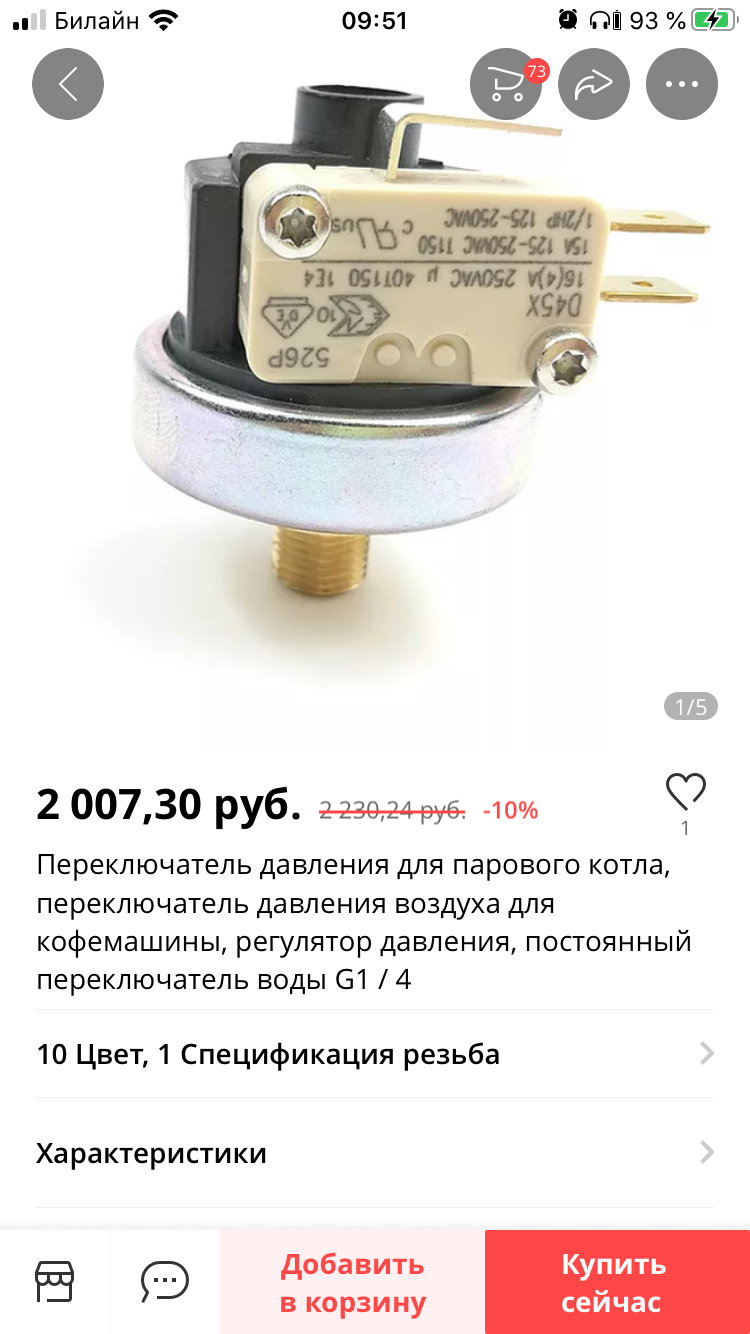The width and height of the screenshot is (750, 1334).
Task: Open the Характеристики section
Action: click(x=375, y=1153)
